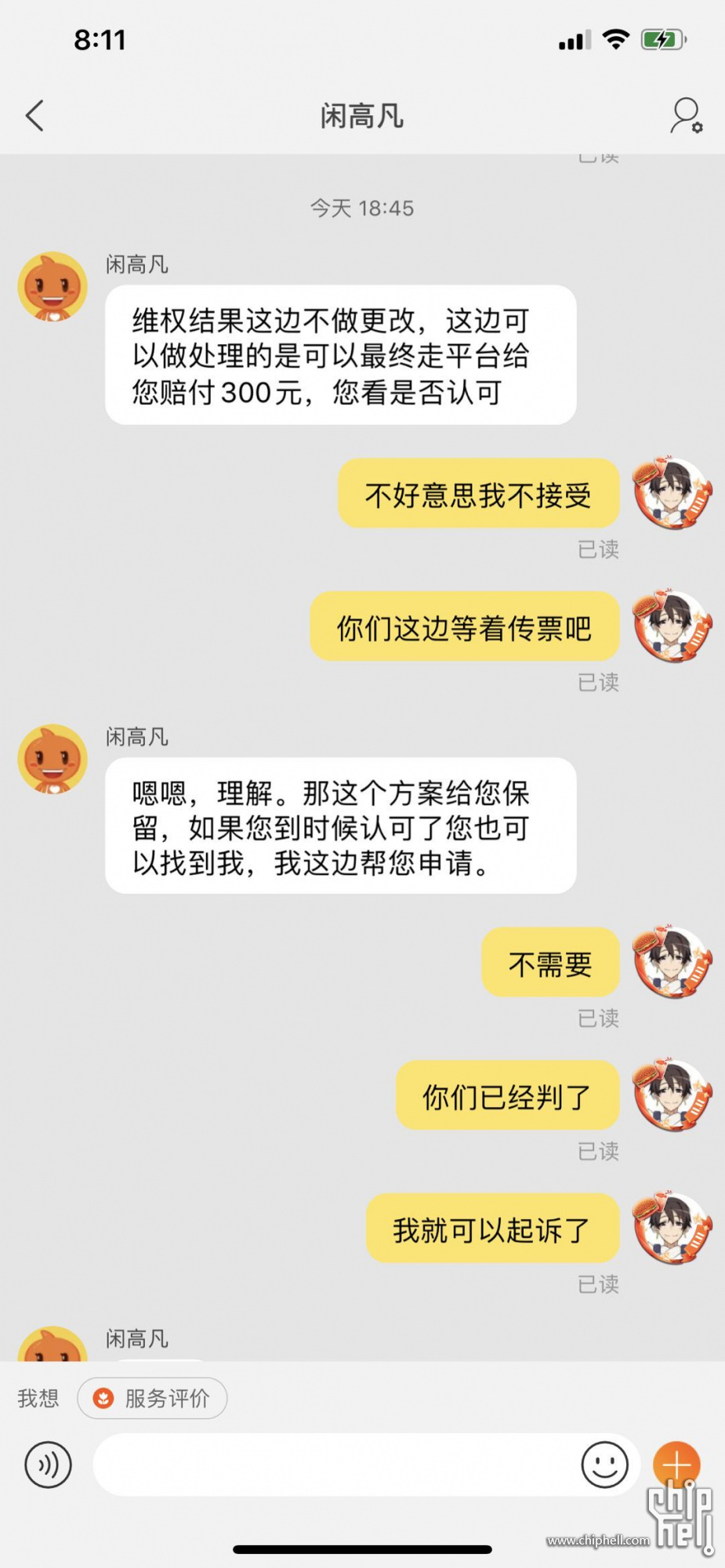Screen dimensions: 725x1568
Task: Open my avatar beside 不好意思我不接受
Action: (x=672, y=494)
